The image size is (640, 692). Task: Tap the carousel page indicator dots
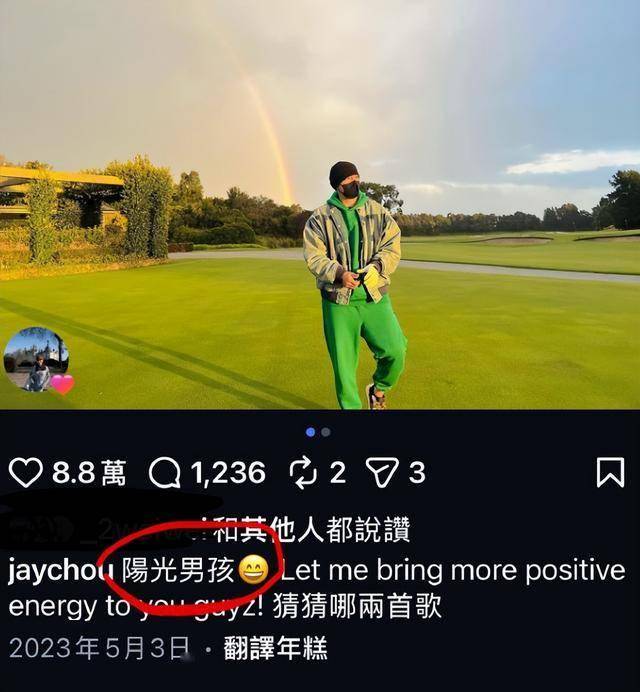pyautogui.click(x=318, y=432)
